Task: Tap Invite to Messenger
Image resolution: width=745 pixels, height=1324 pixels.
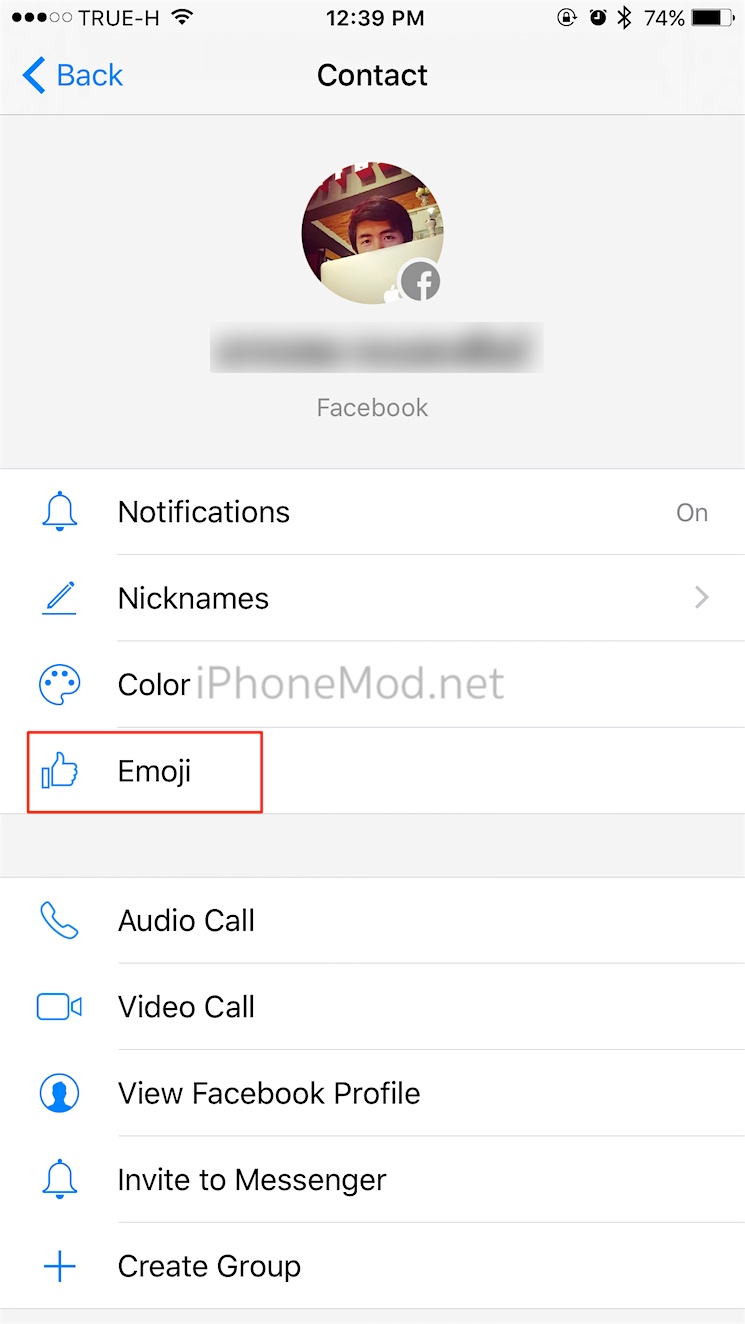Action: pos(251,1180)
